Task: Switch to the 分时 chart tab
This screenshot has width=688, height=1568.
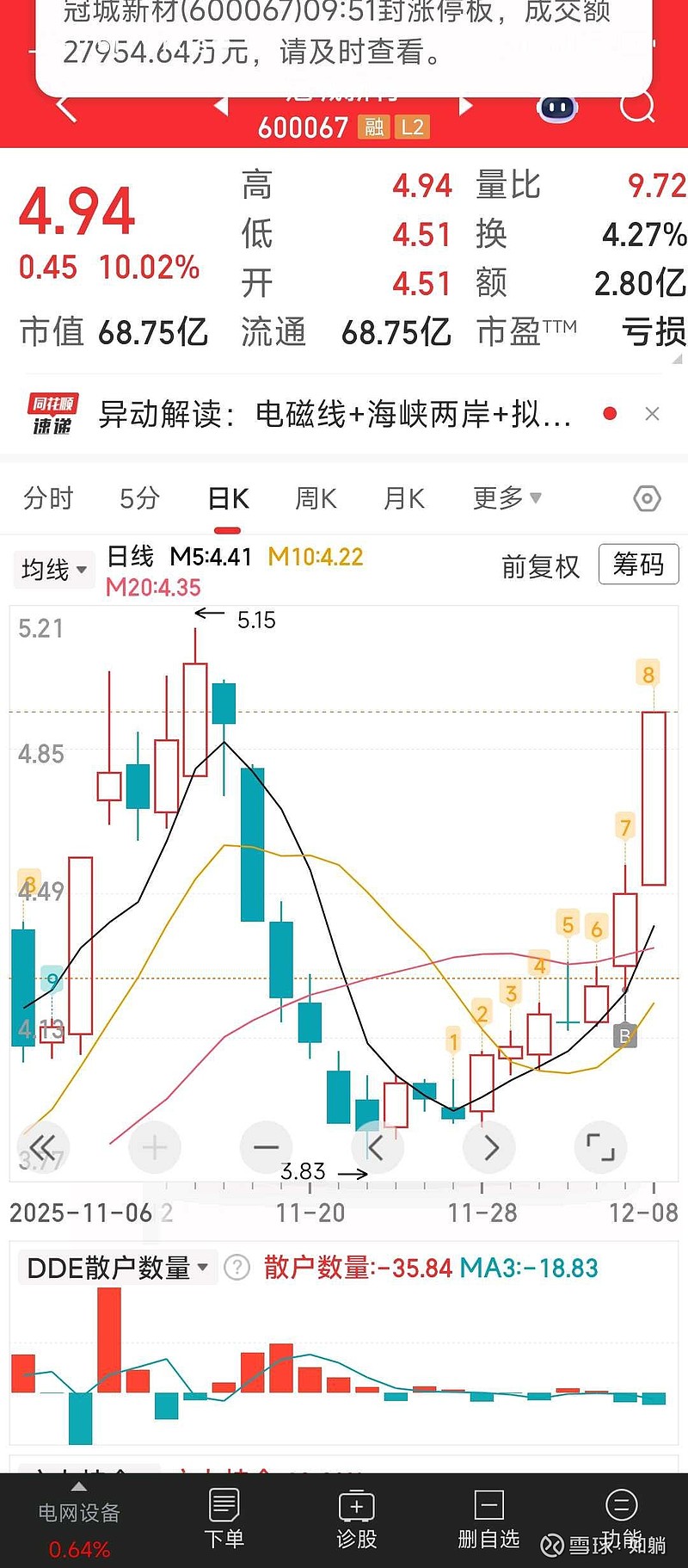Action: pos(48,497)
